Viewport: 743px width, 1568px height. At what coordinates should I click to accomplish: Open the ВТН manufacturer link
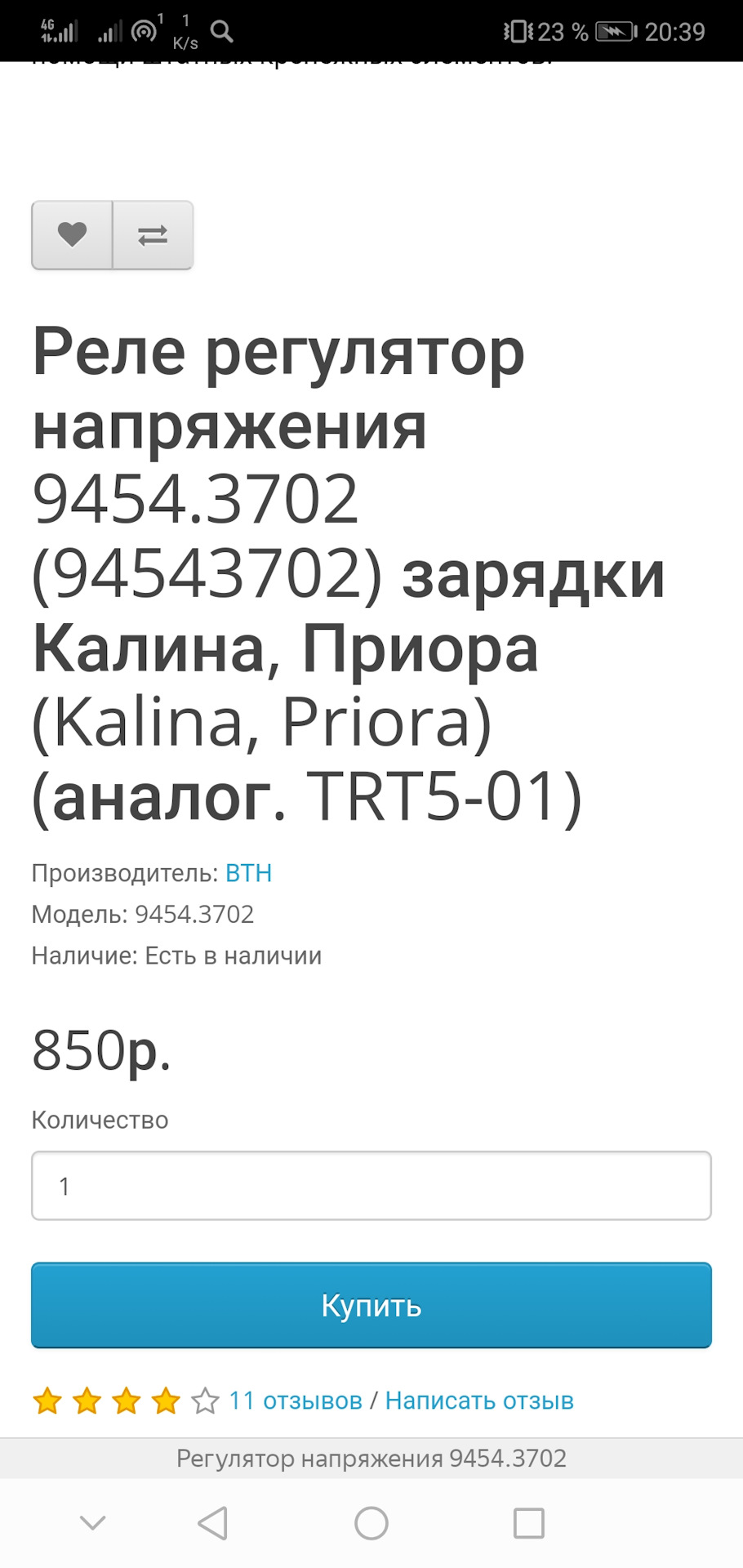[x=248, y=873]
